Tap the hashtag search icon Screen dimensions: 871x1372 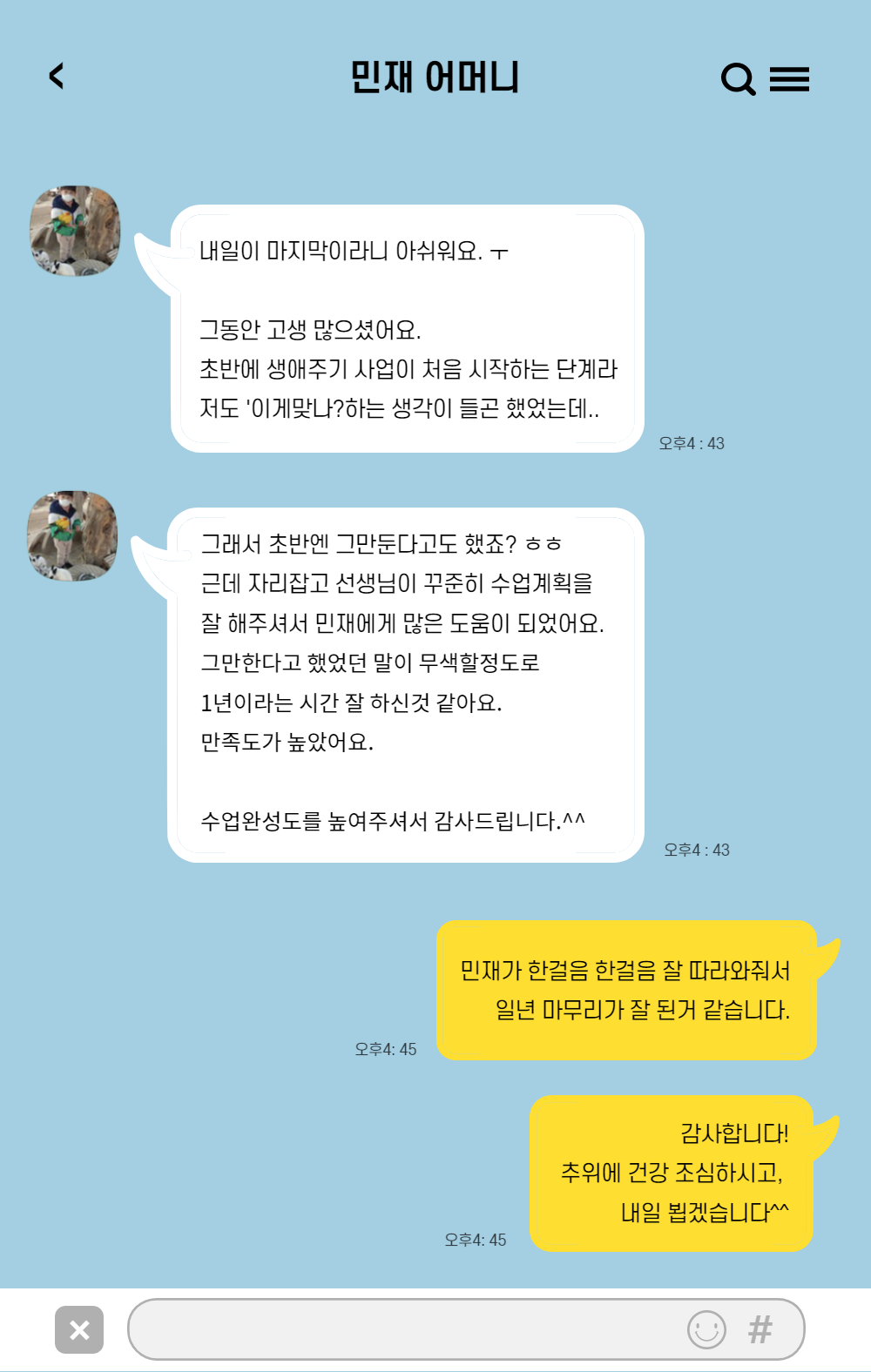(760, 1329)
